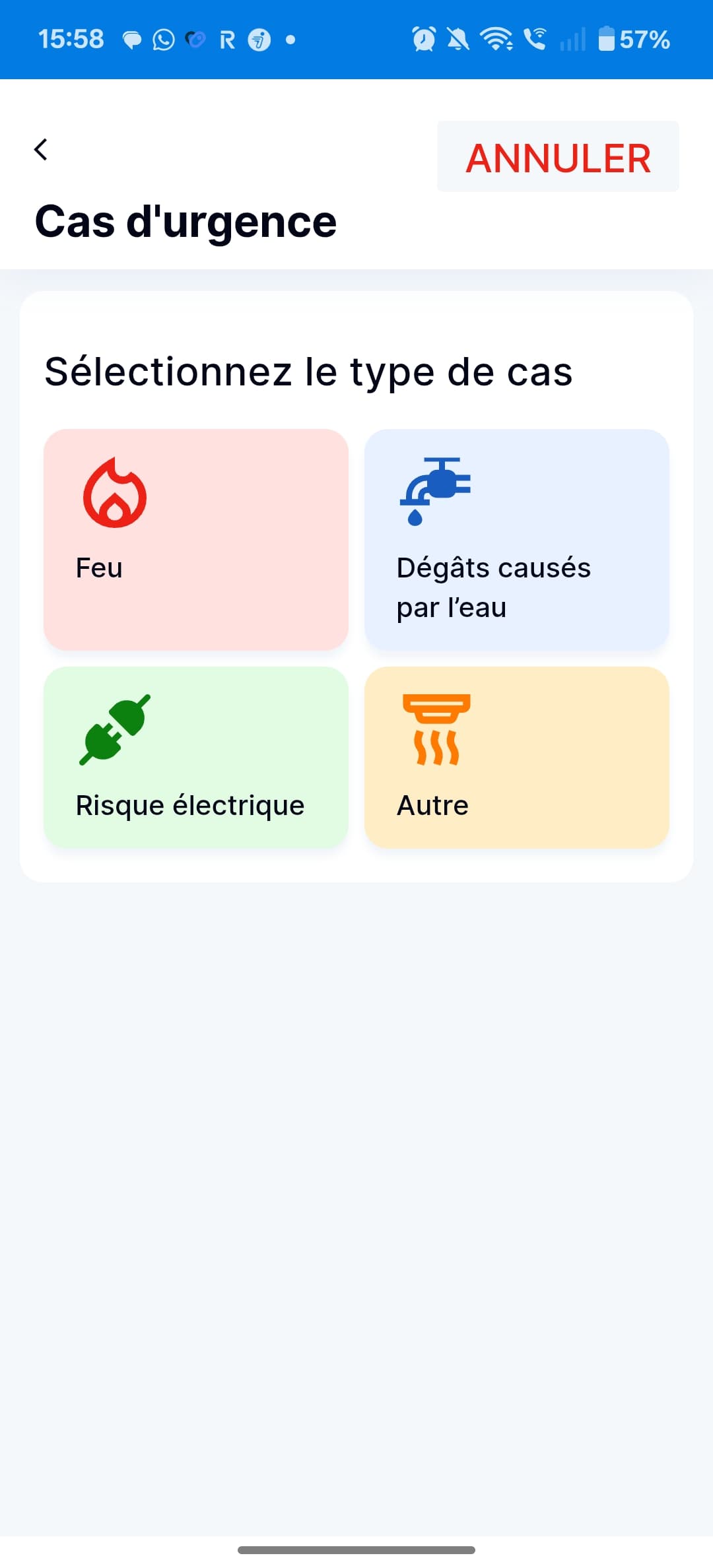Viewport: 713px width, 1568px height.
Task: Open the WhatsApp icon in the status bar
Action: pos(163,40)
